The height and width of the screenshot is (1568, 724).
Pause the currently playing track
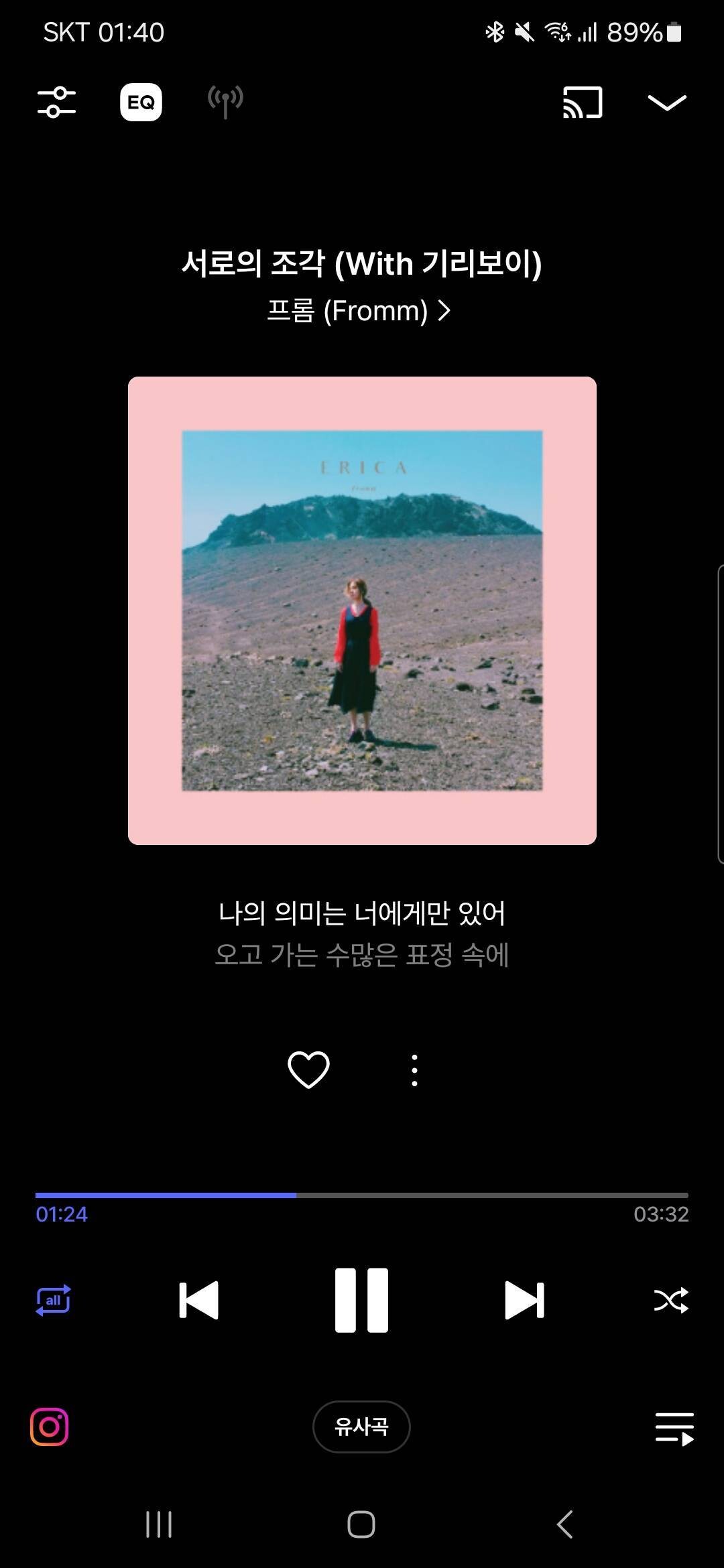pyautogui.click(x=362, y=1299)
